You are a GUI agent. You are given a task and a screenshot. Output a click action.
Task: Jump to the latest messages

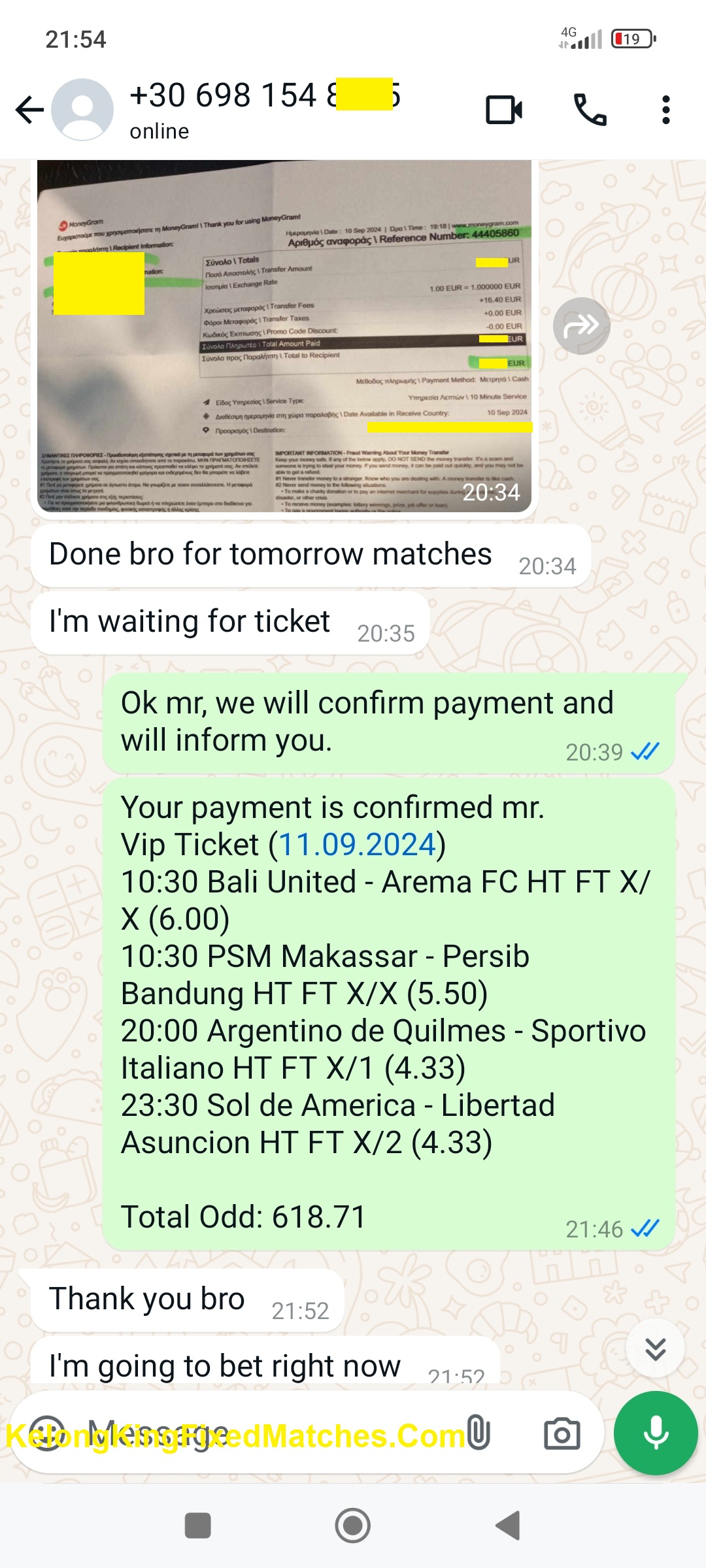point(655,1348)
